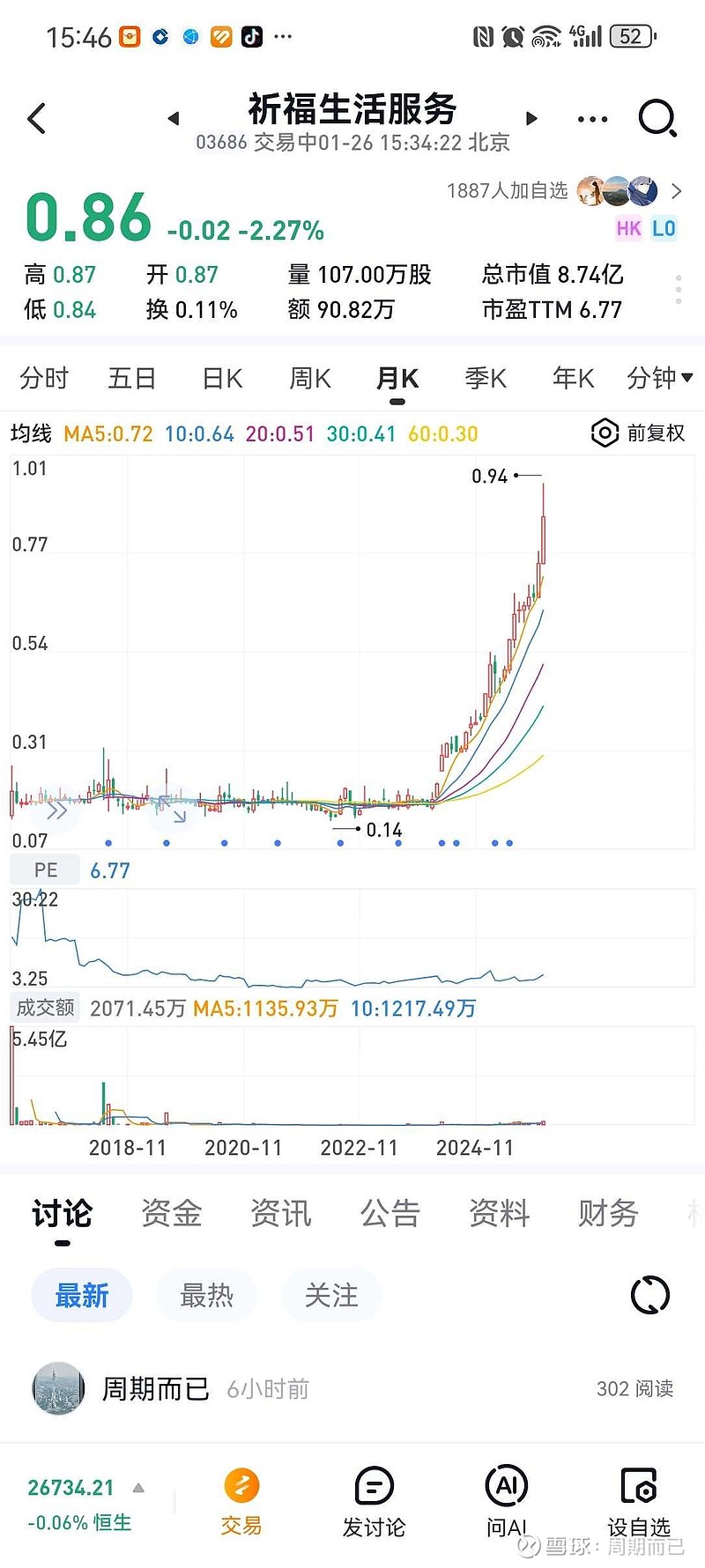
Task: Open the 财务 financials tab
Action: tap(608, 1213)
